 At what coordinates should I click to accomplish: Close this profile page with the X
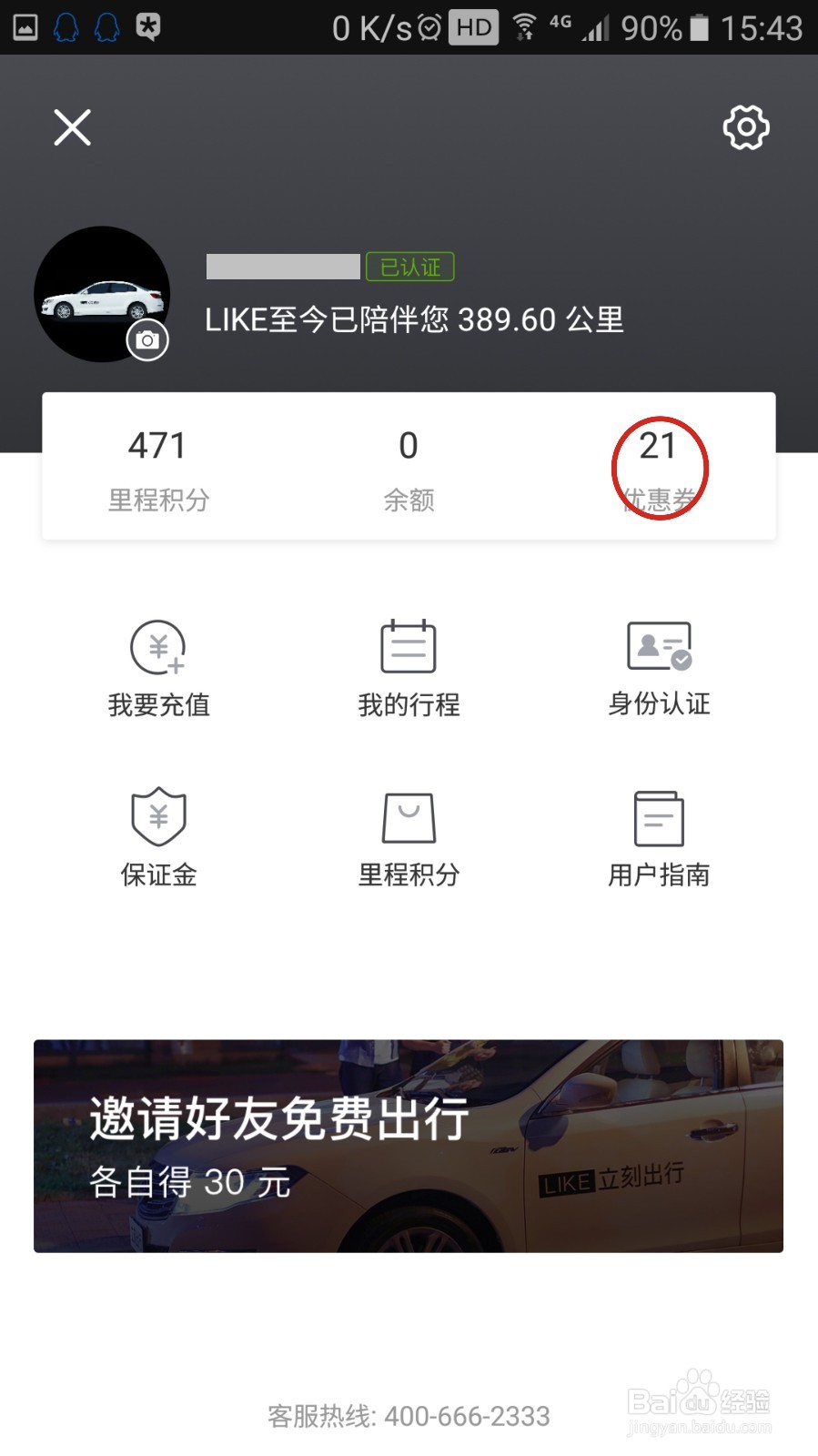coord(72,127)
